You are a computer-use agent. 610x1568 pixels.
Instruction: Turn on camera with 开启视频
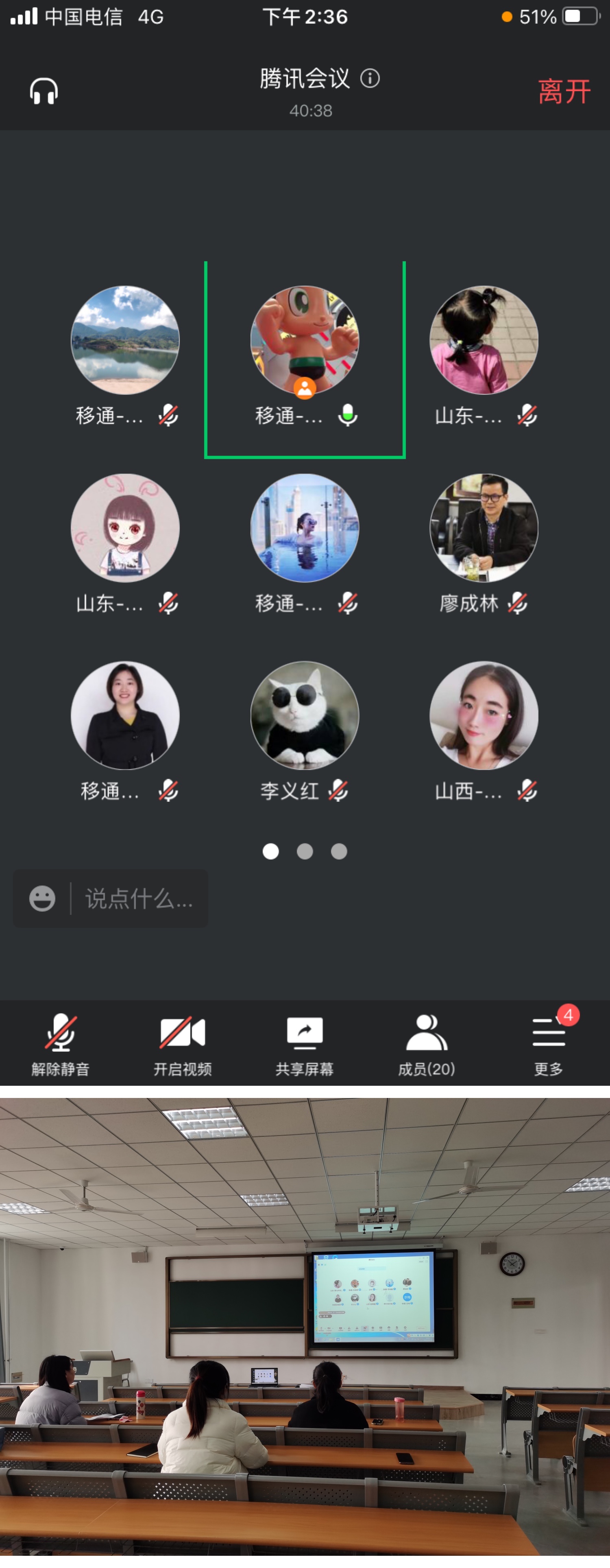183,1044
